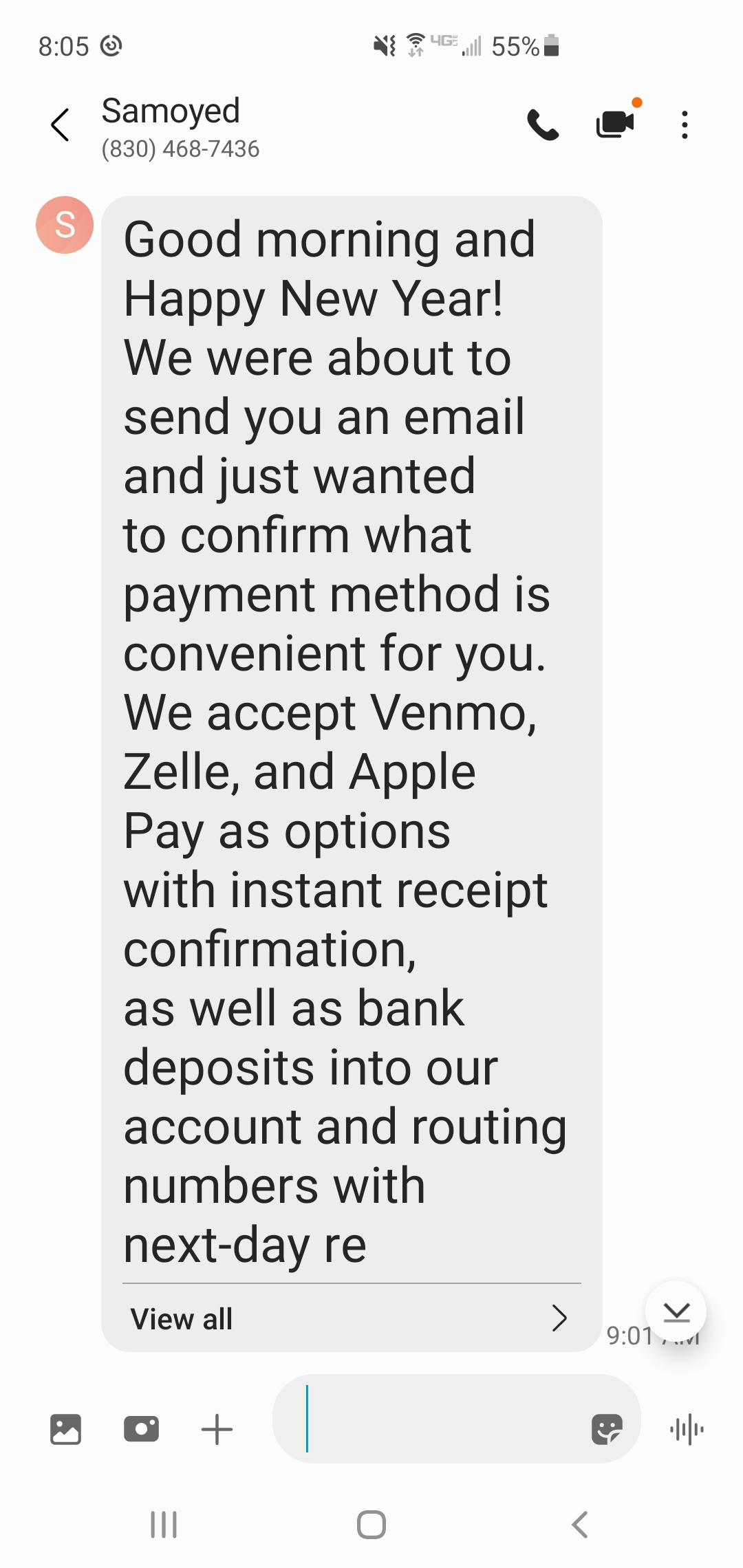Record a voice message
Viewport: 743px width, 1568px height.
coord(687,1430)
